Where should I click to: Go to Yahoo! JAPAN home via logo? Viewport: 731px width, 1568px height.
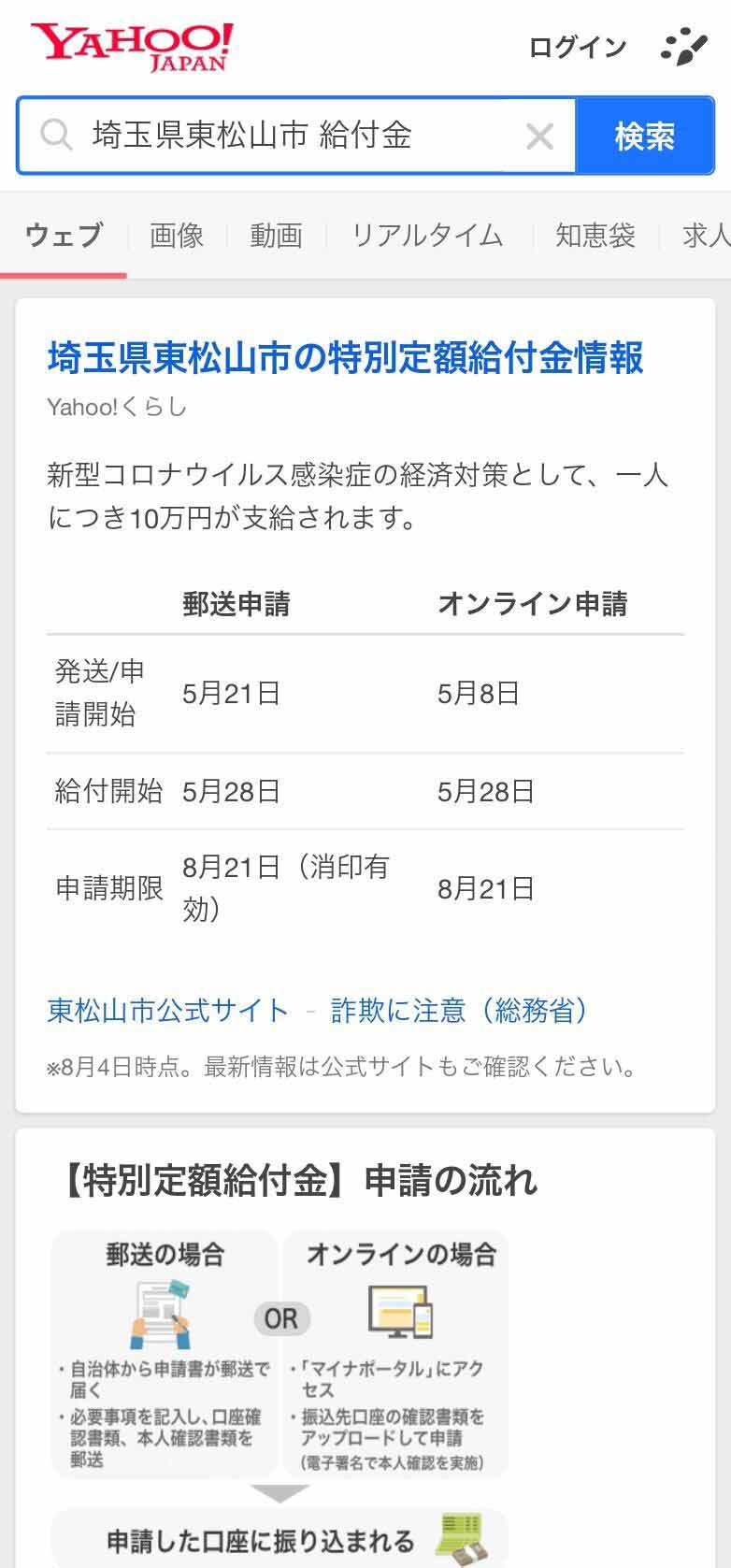click(133, 47)
